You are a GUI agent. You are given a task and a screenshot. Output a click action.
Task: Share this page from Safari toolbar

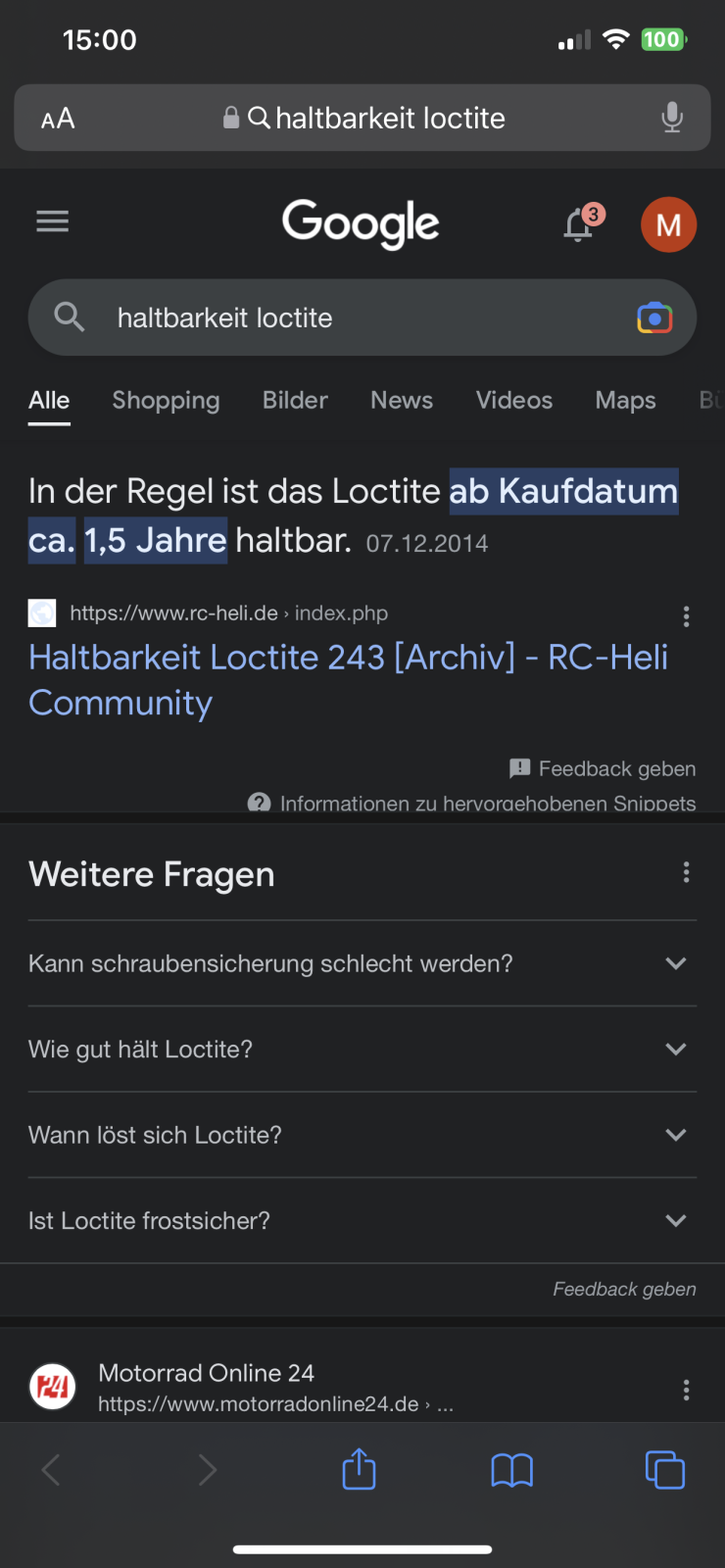(359, 1469)
